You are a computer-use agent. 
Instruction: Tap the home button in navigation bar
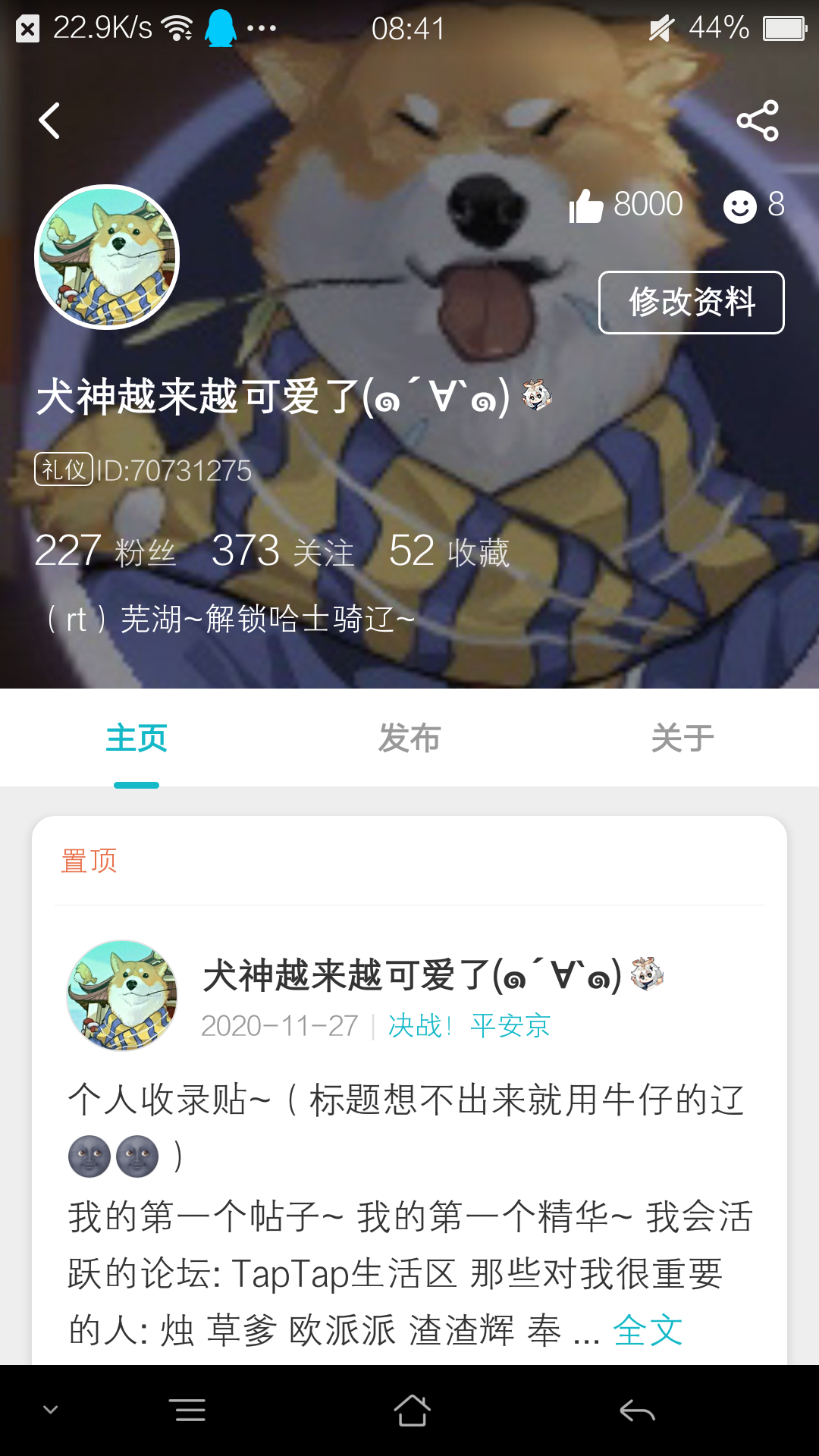pos(409,1408)
